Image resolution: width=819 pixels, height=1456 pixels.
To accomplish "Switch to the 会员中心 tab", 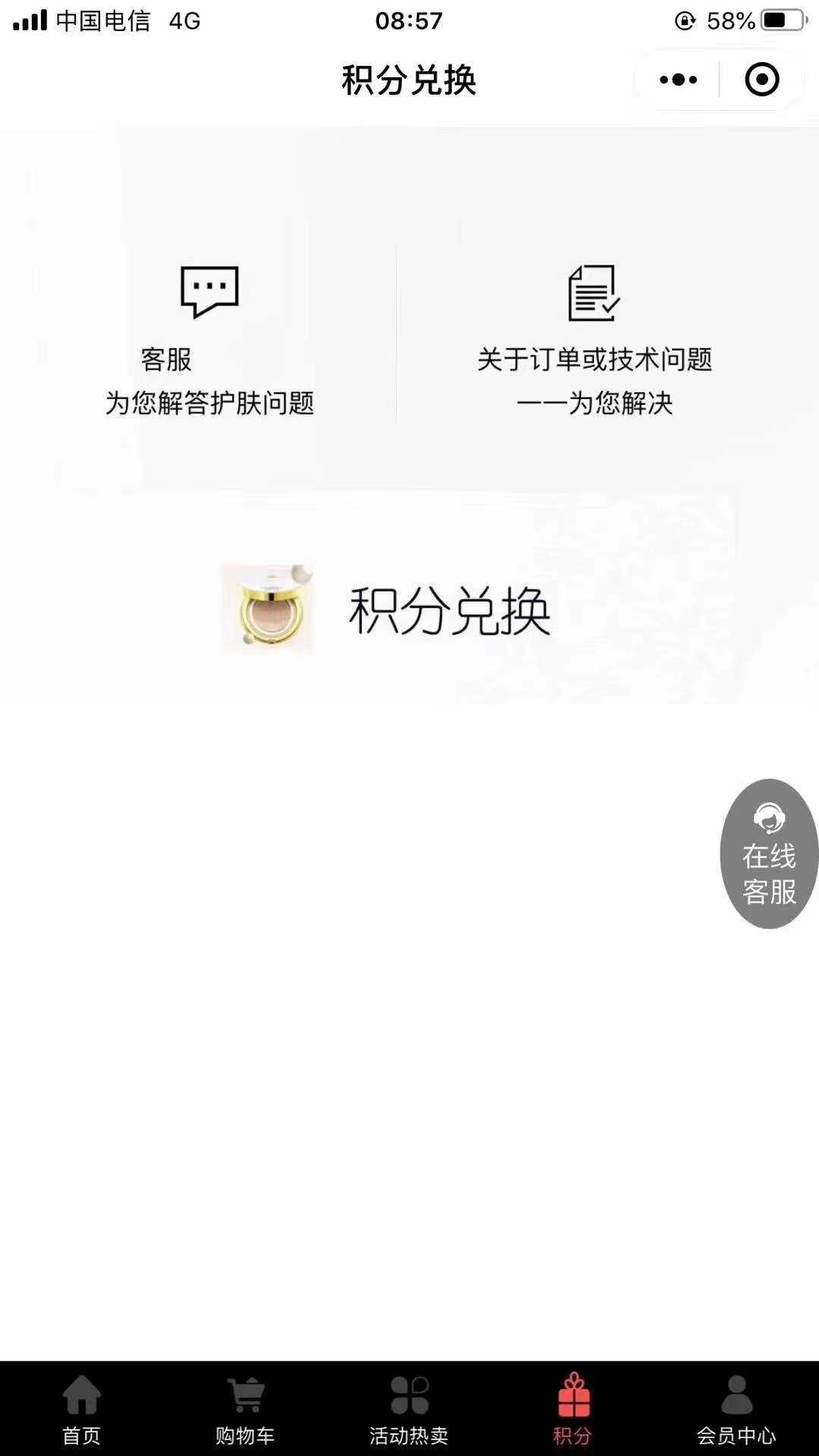I will click(x=736, y=1409).
